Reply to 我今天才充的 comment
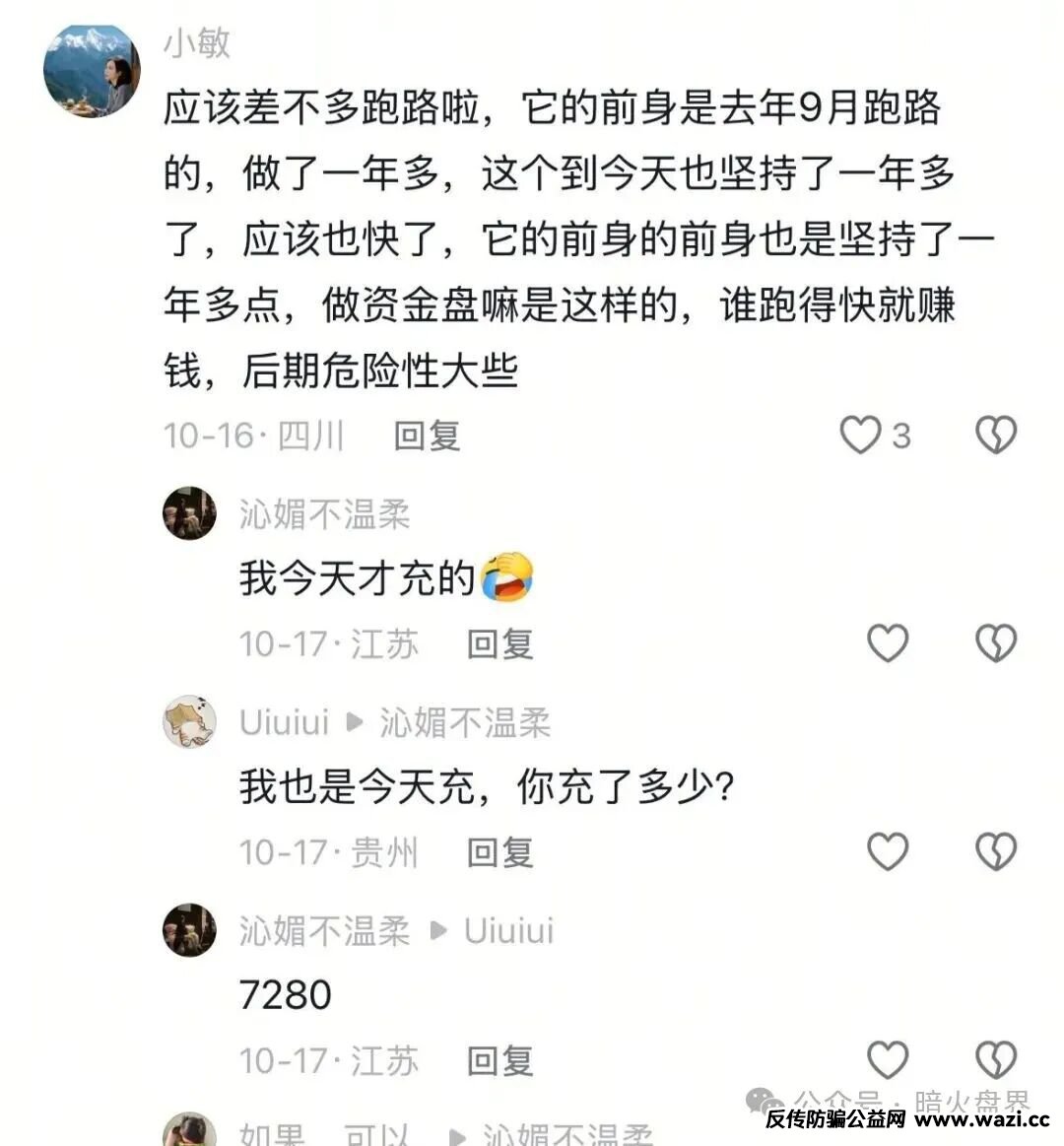The width and height of the screenshot is (1064, 1146). click(x=499, y=643)
